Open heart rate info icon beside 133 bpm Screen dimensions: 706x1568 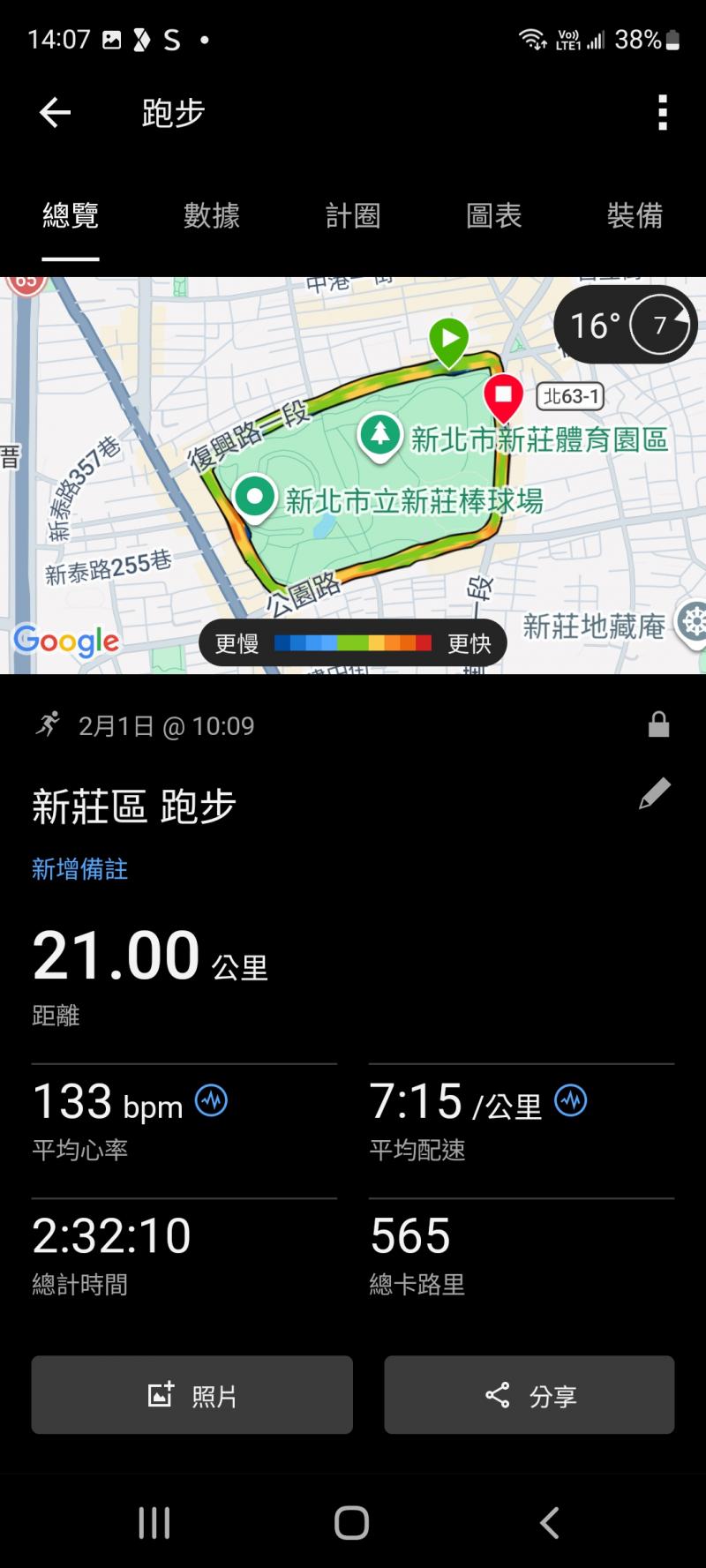pos(211,1100)
